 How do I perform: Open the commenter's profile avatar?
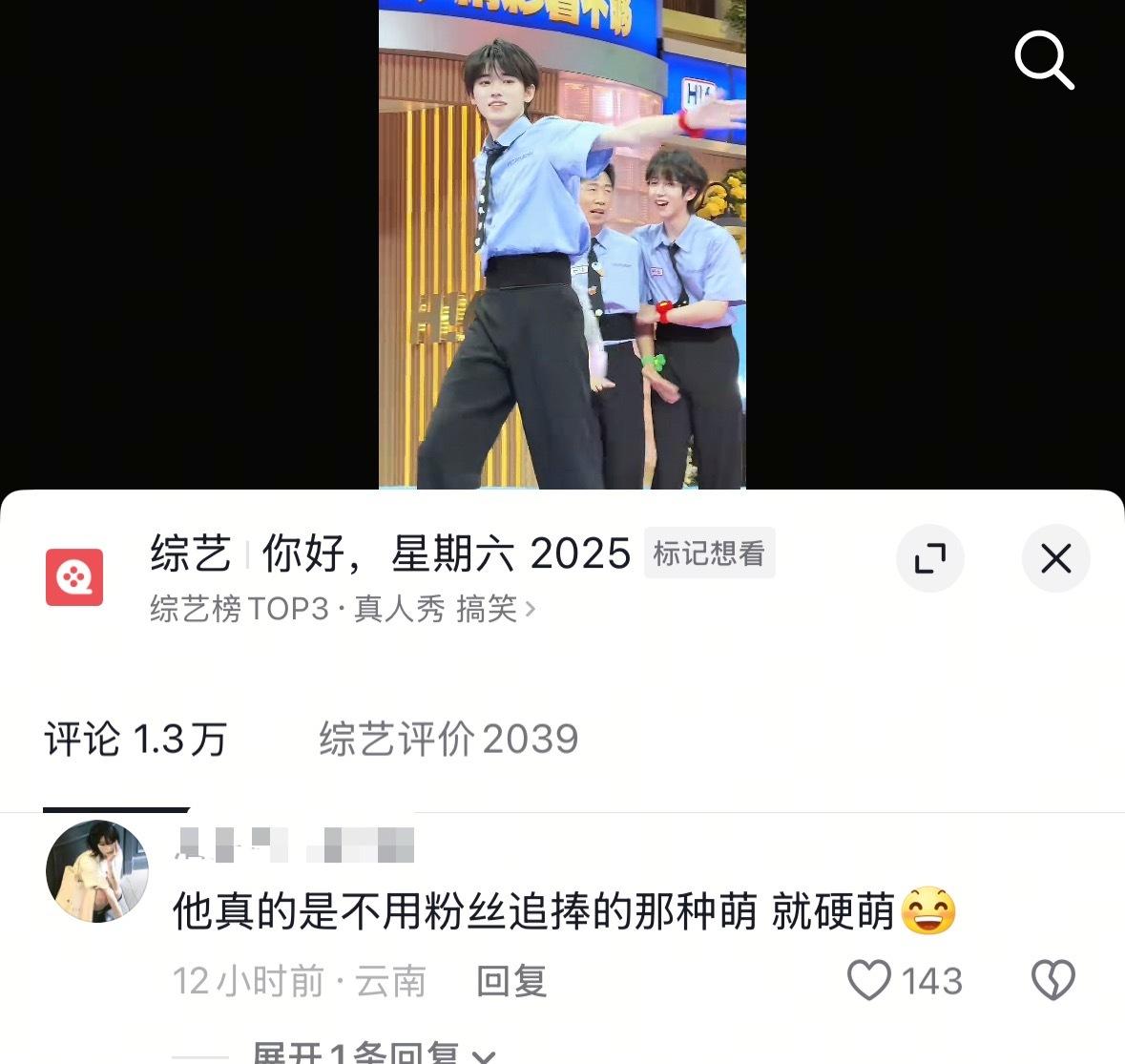97,870
